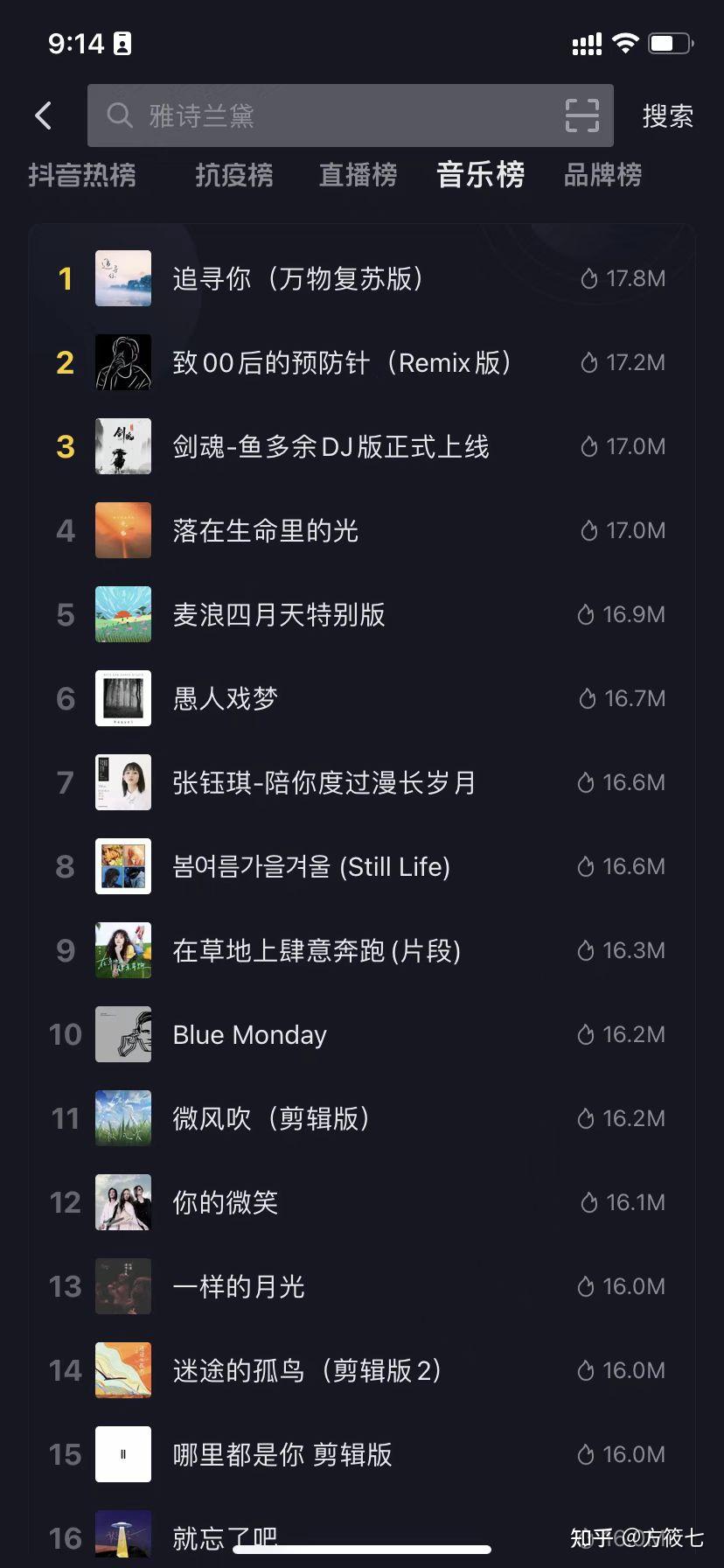Open the scan icon in the search box
This screenshot has width=724, height=1568.
(581, 115)
